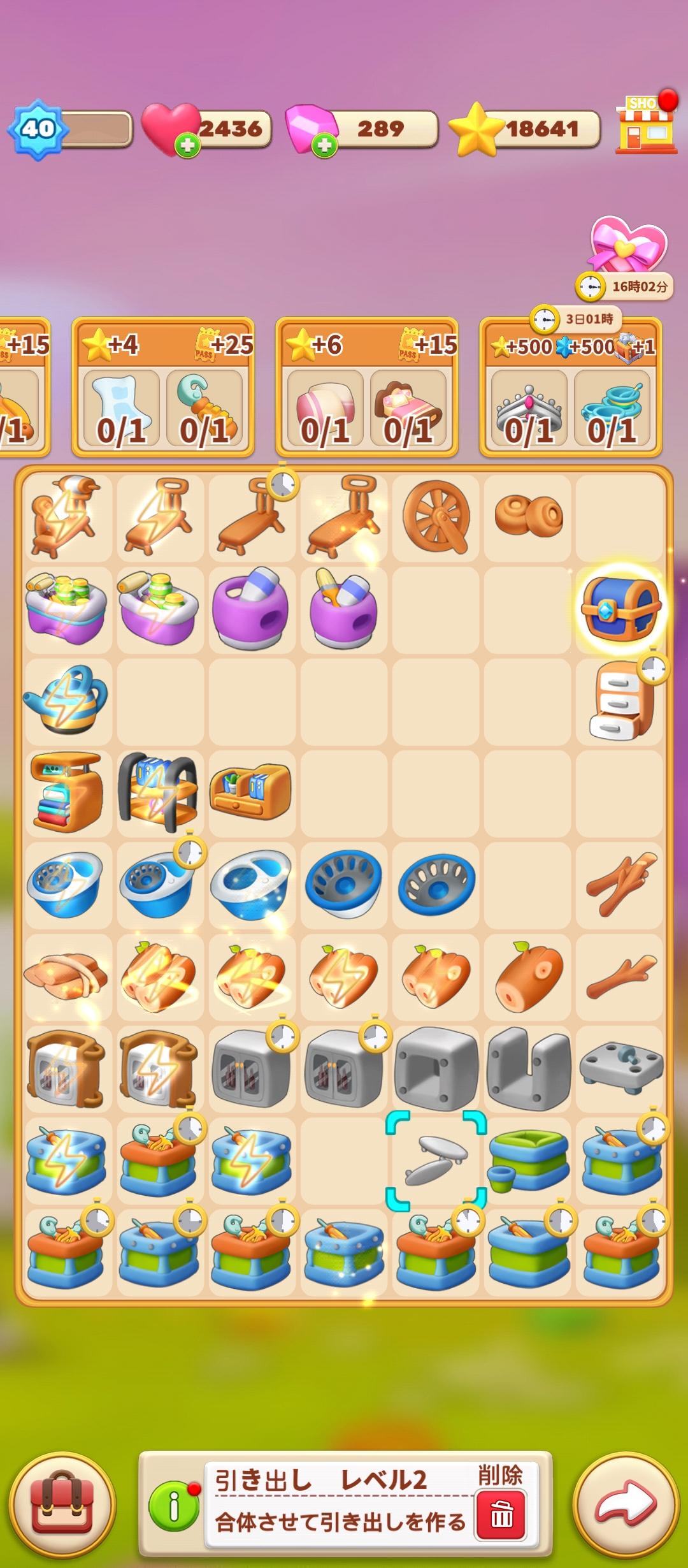Select the green box with small cup

[x=527, y=1160]
